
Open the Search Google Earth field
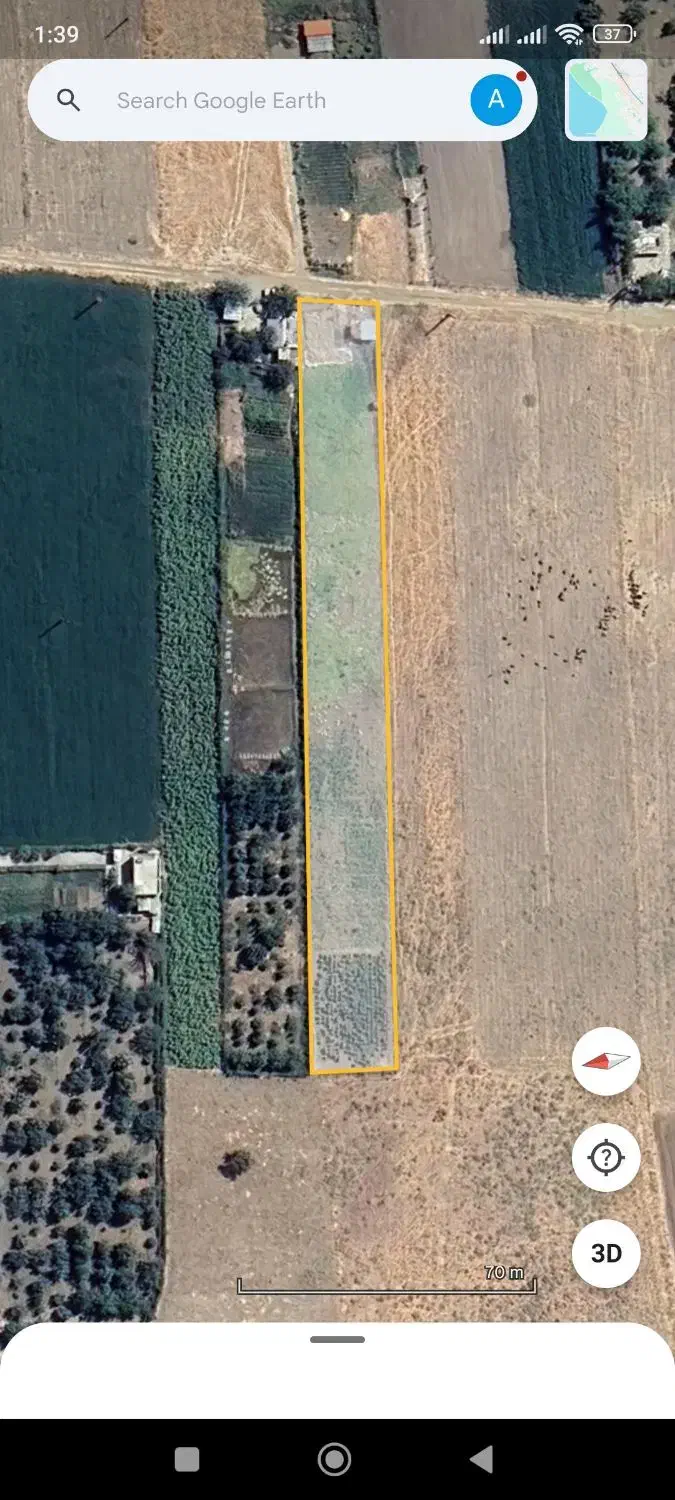coord(260,100)
